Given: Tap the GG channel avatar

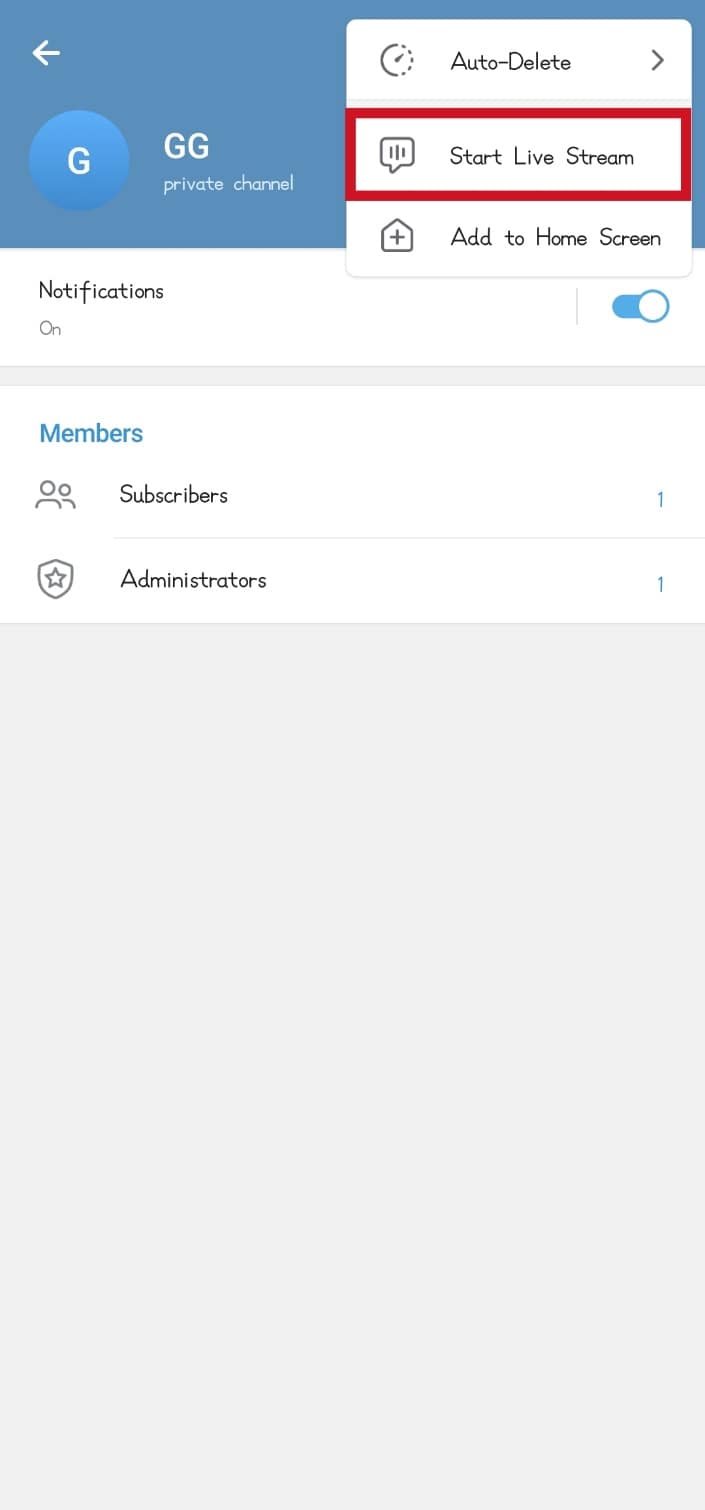Looking at the screenshot, I should (79, 161).
